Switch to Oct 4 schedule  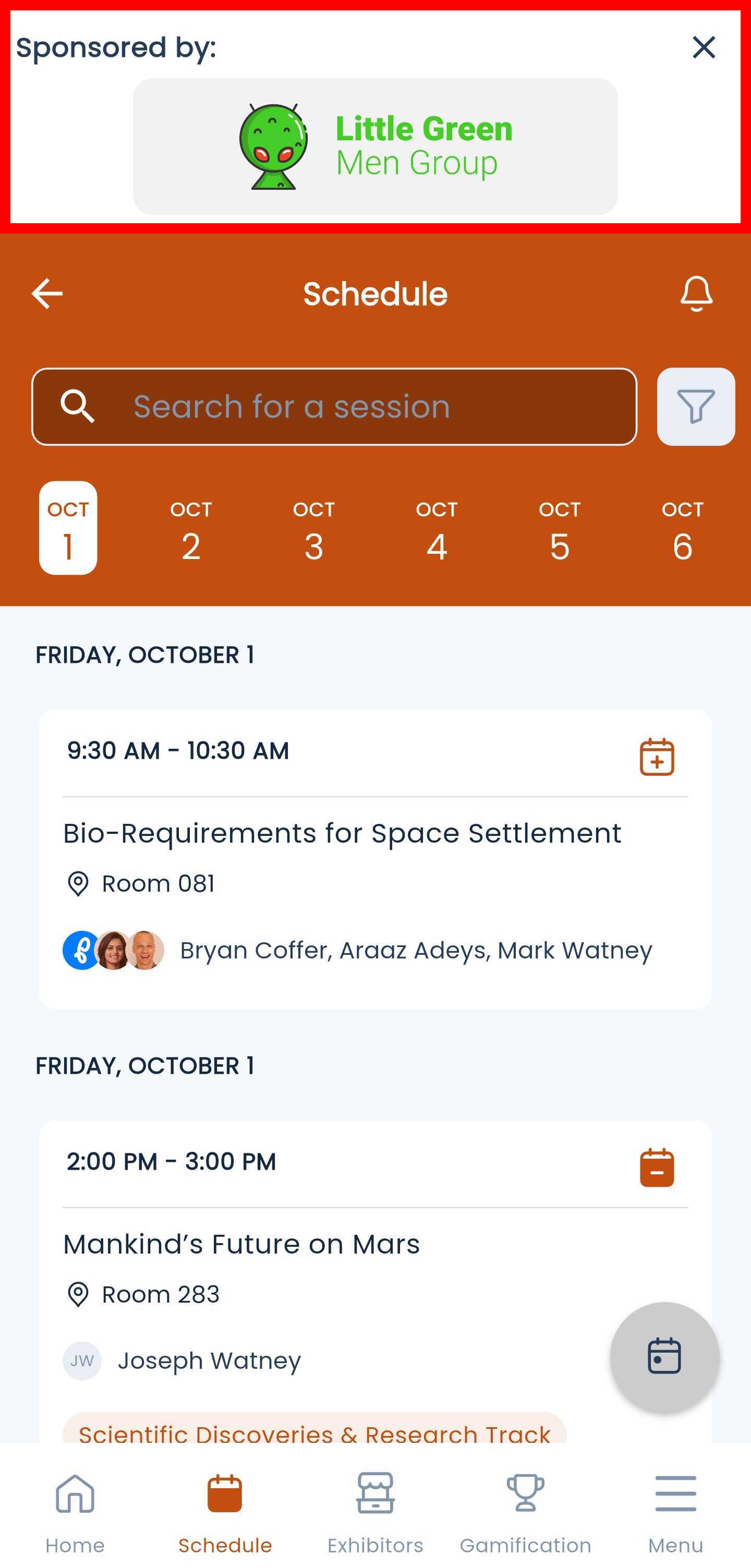pyautogui.click(x=437, y=528)
